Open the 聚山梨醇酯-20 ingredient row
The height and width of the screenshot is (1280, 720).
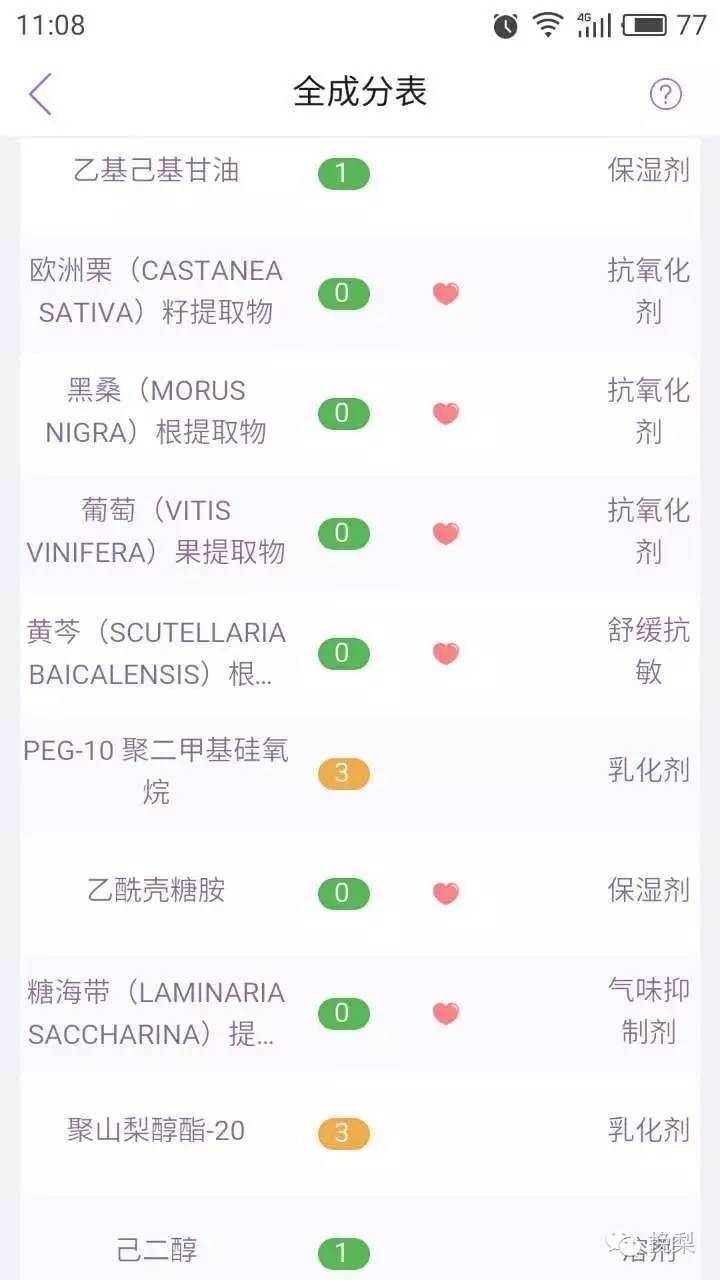(x=360, y=1133)
